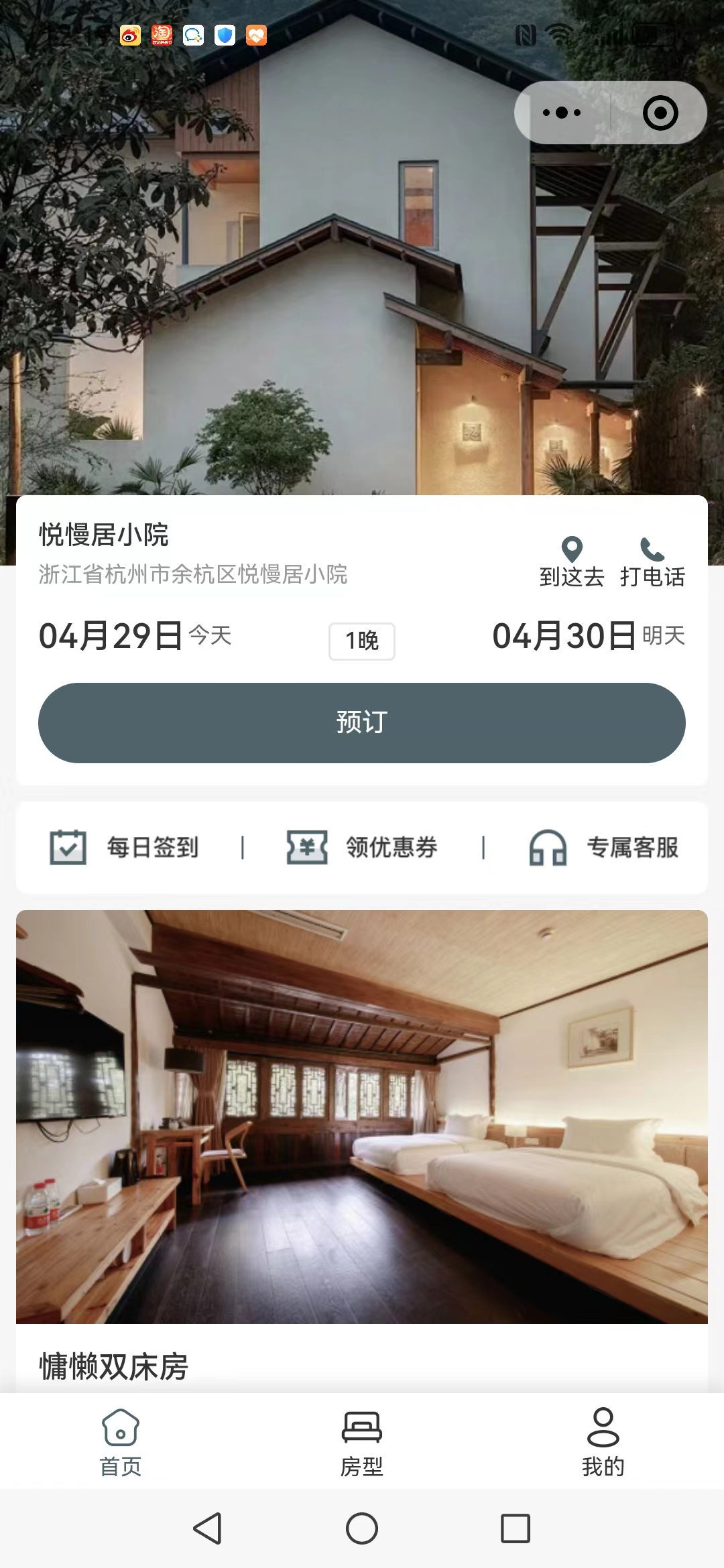Go back using the system back button
This screenshot has width=724, height=1568.
click(x=207, y=1528)
